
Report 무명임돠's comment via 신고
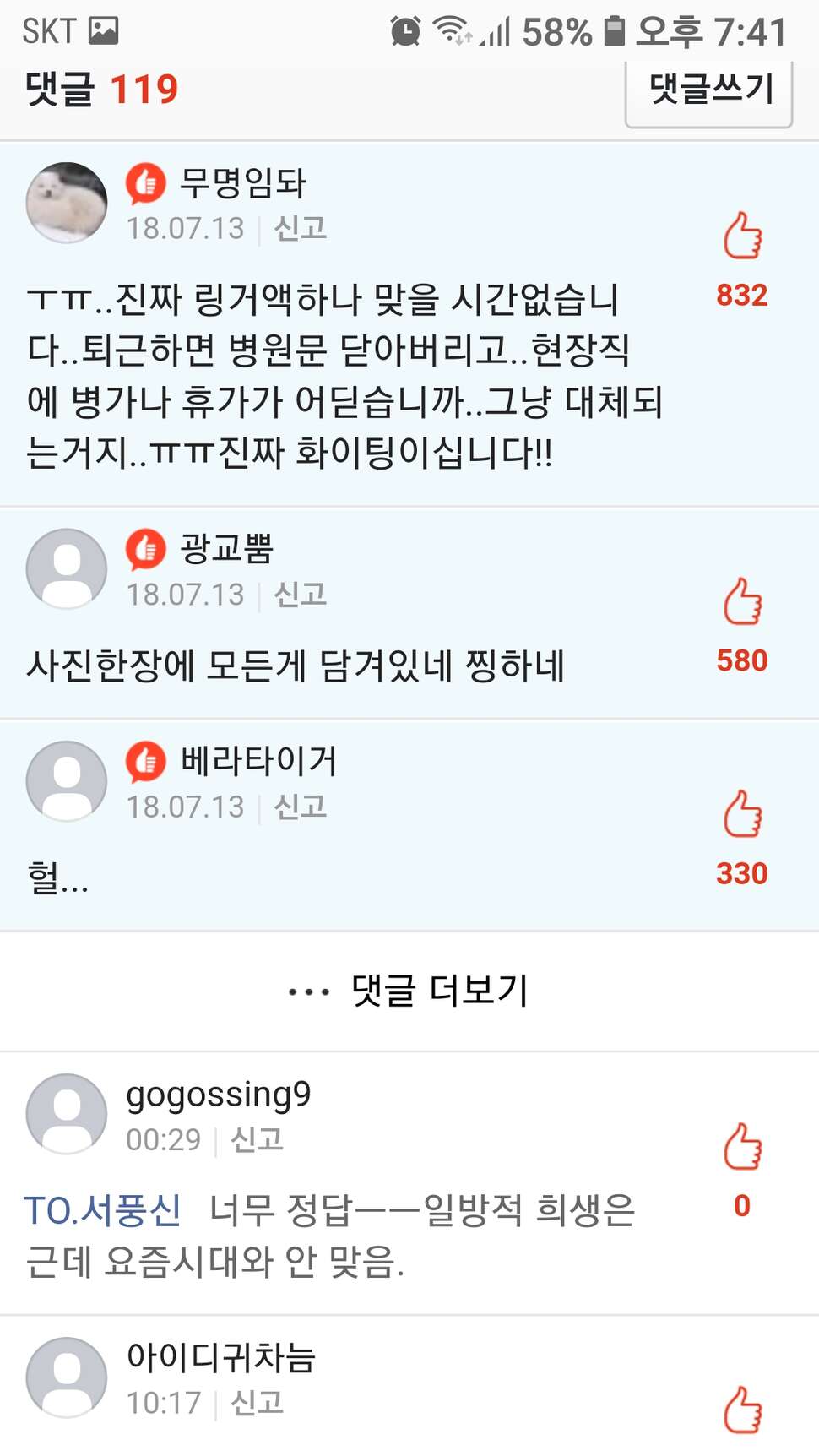301,228
